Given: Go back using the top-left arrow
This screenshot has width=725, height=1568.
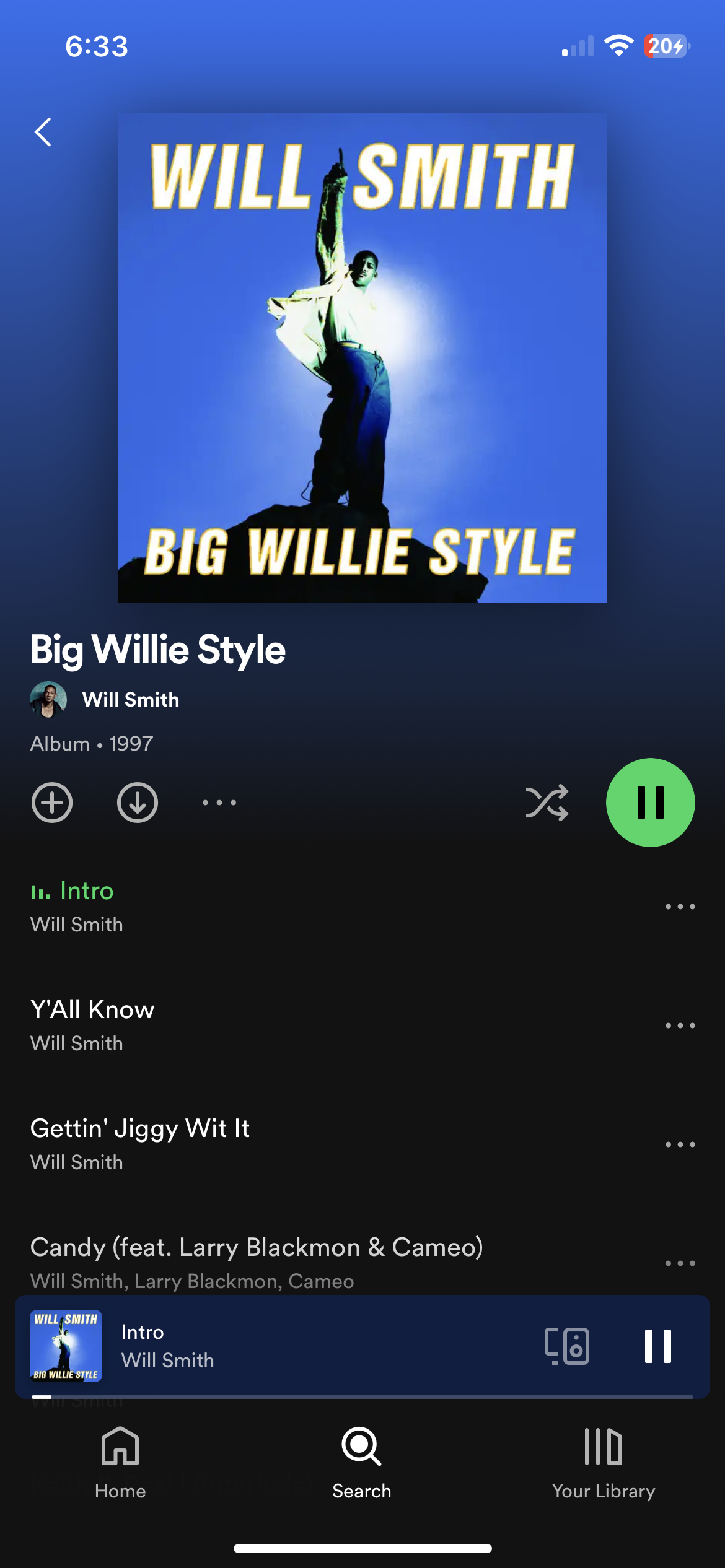Looking at the screenshot, I should point(43,132).
